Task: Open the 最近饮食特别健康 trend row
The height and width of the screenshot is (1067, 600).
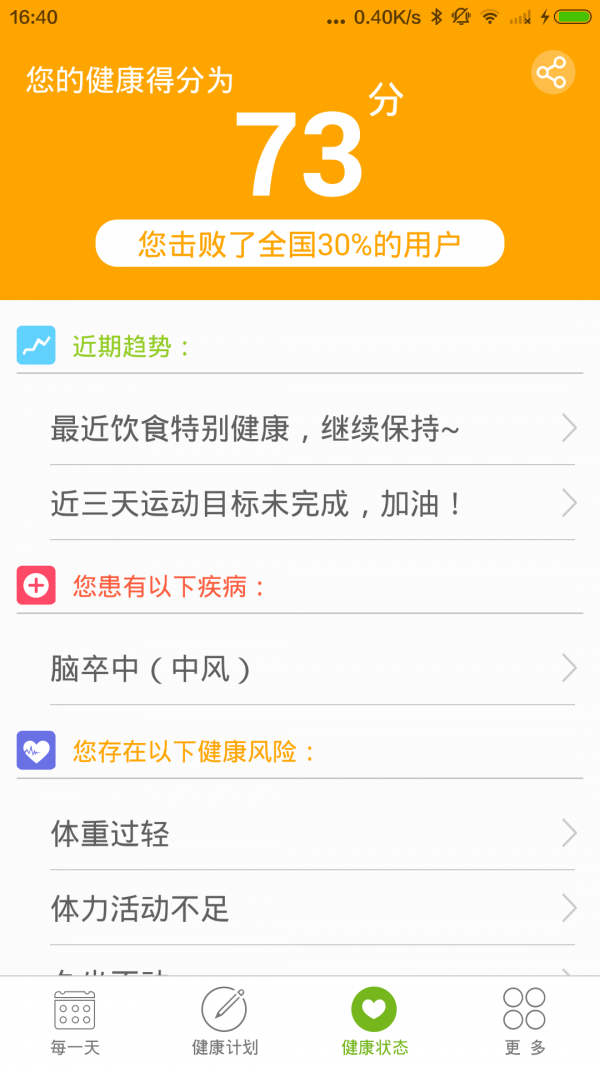Action: tap(312, 429)
